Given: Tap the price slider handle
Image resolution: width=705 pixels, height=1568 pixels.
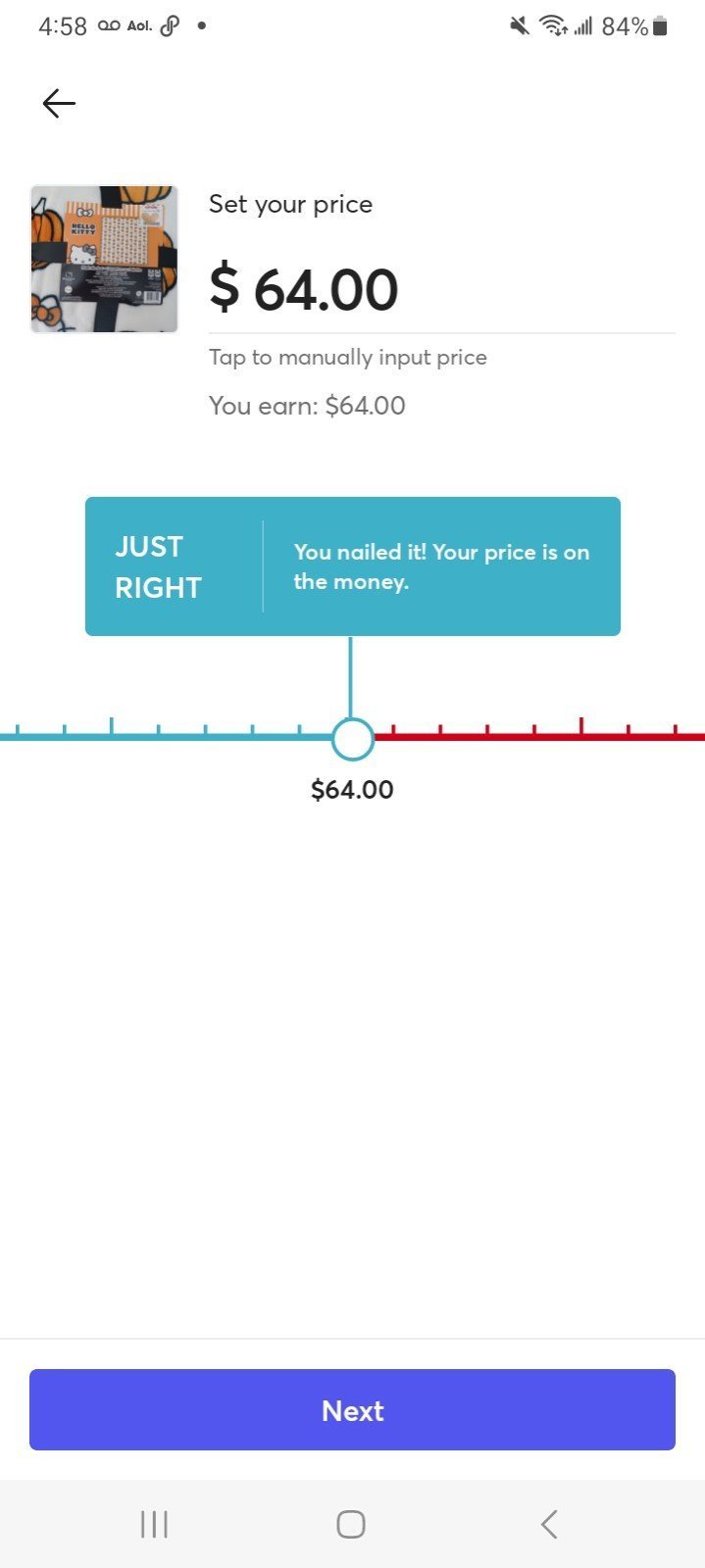Looking at the screenshot, I should tap(352, 739).
